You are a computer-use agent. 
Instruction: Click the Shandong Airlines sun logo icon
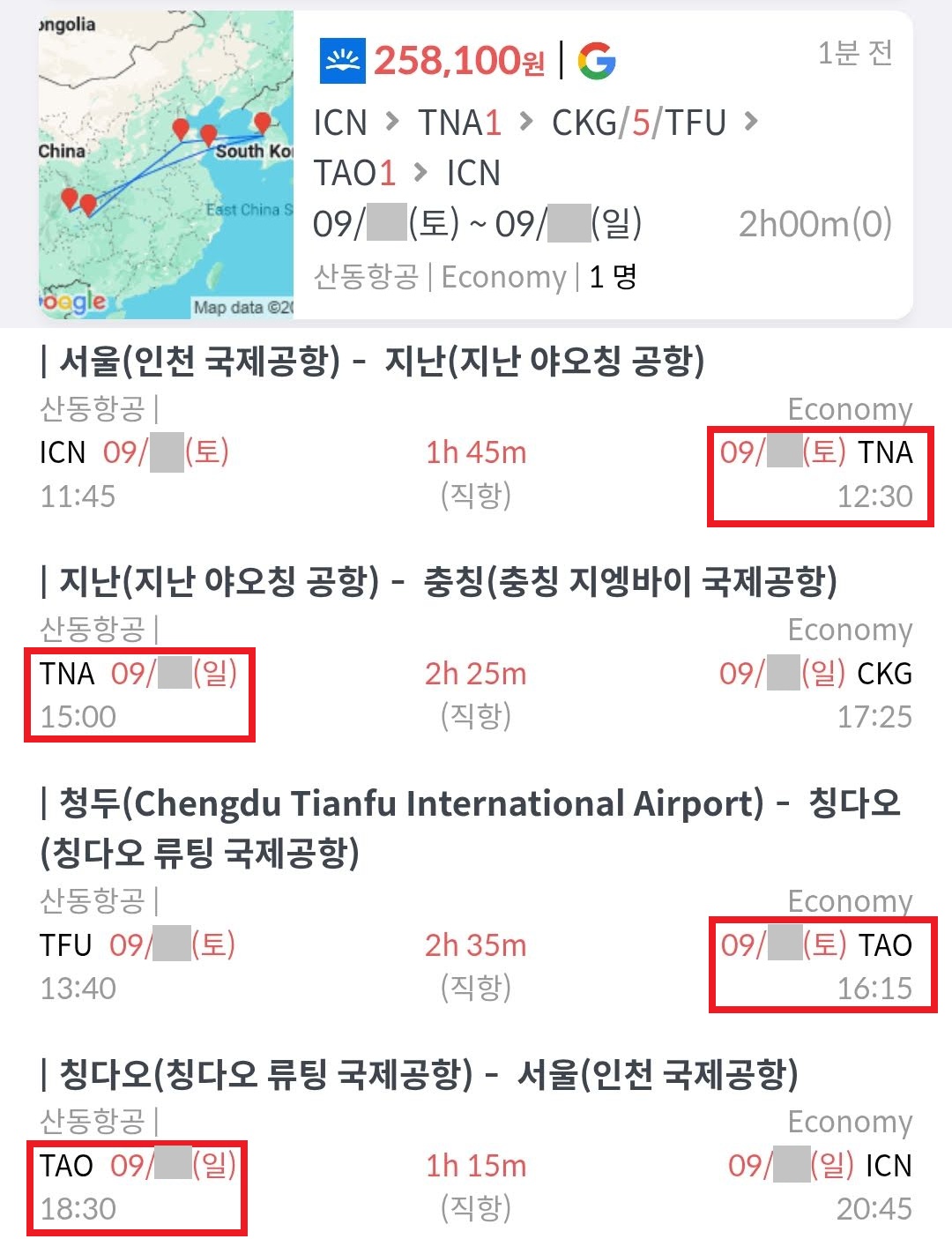342,60
